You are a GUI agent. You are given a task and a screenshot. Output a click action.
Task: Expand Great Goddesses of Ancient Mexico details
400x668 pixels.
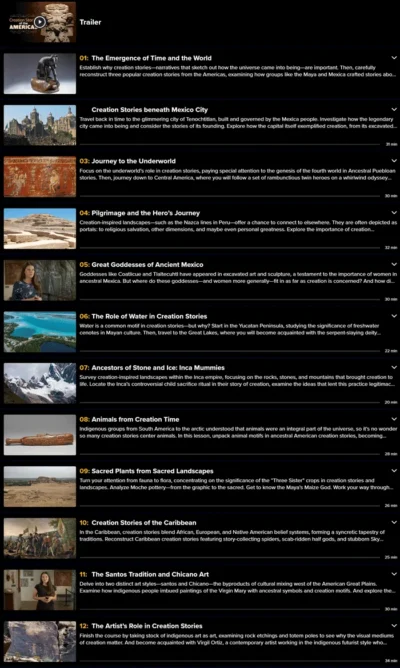click(394, 265)
